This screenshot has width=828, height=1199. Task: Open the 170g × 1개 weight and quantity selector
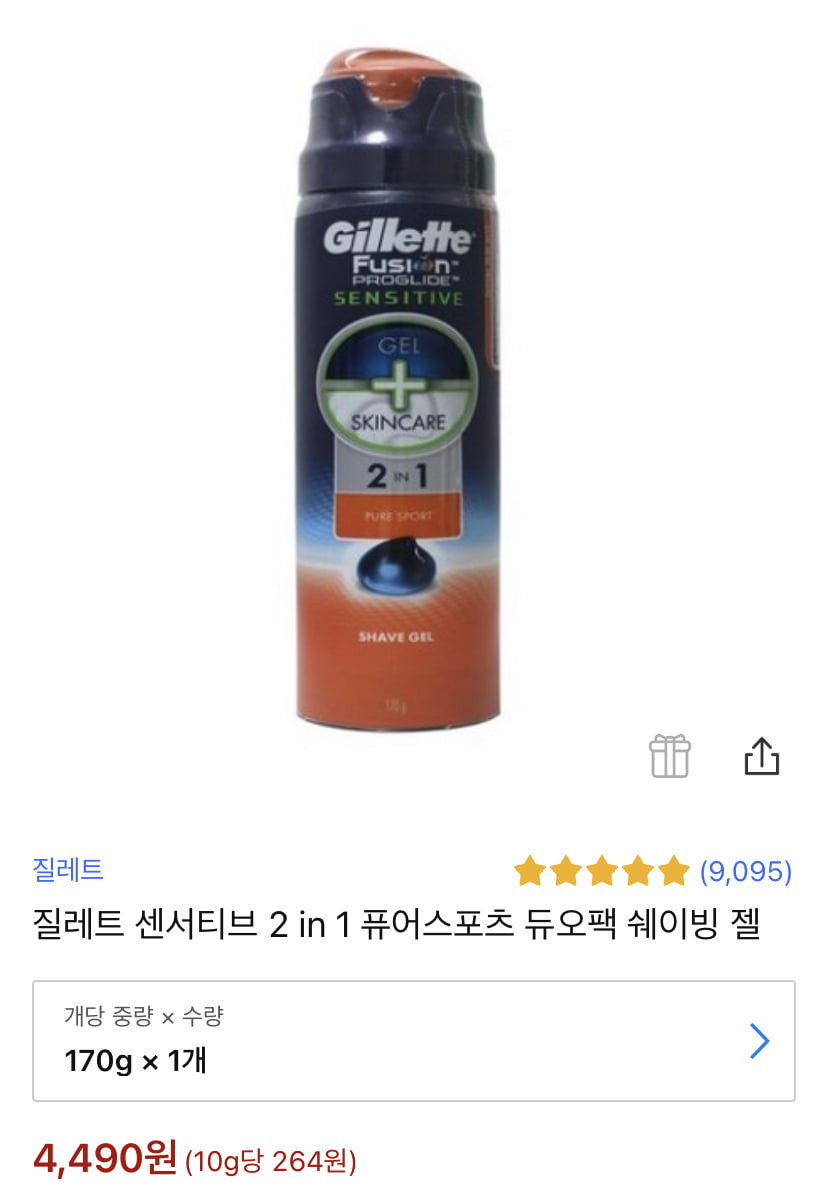point(414,1041)
